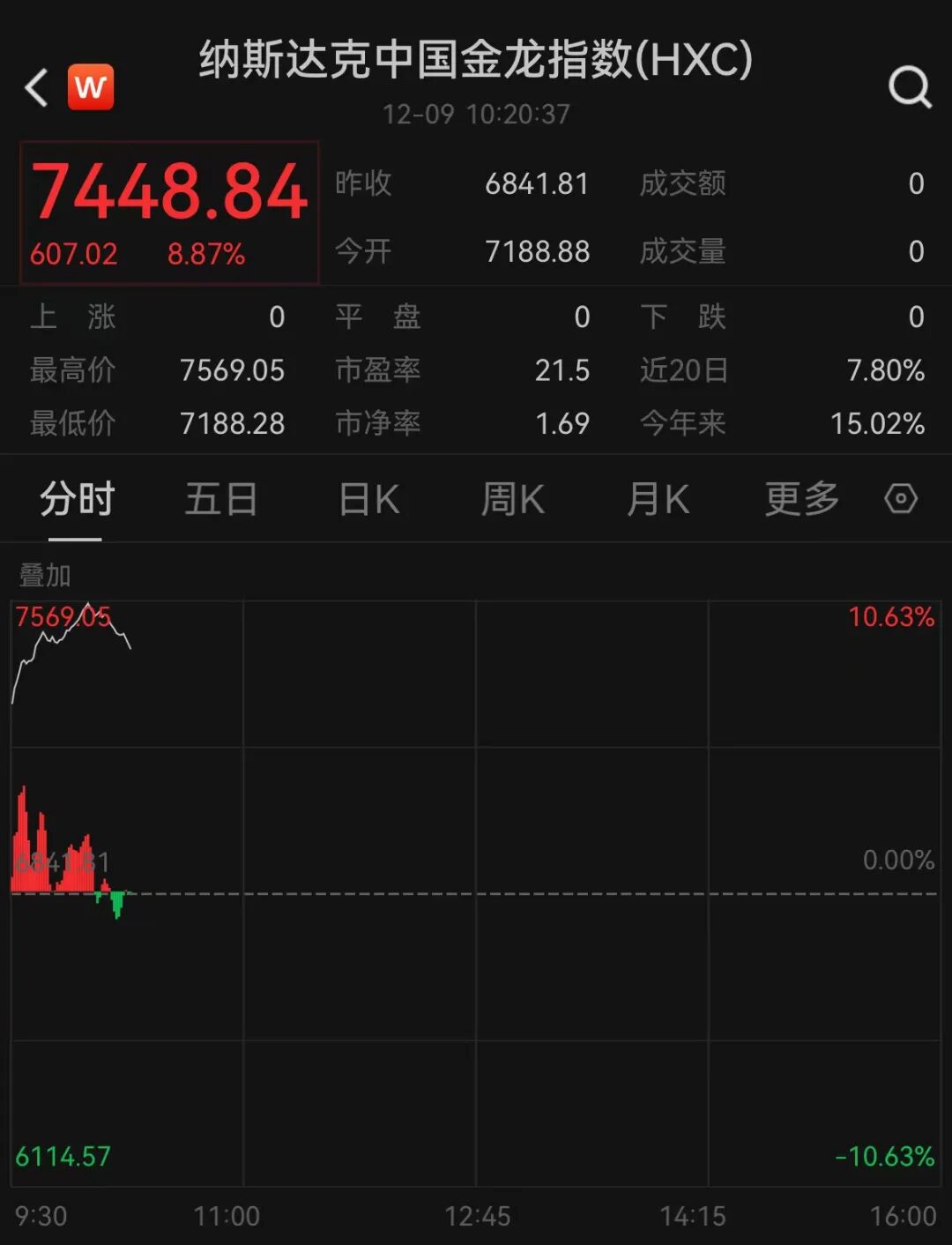Go back using the top-left arrow
The image size is (952, 1245).
click(x=37, y=88)
